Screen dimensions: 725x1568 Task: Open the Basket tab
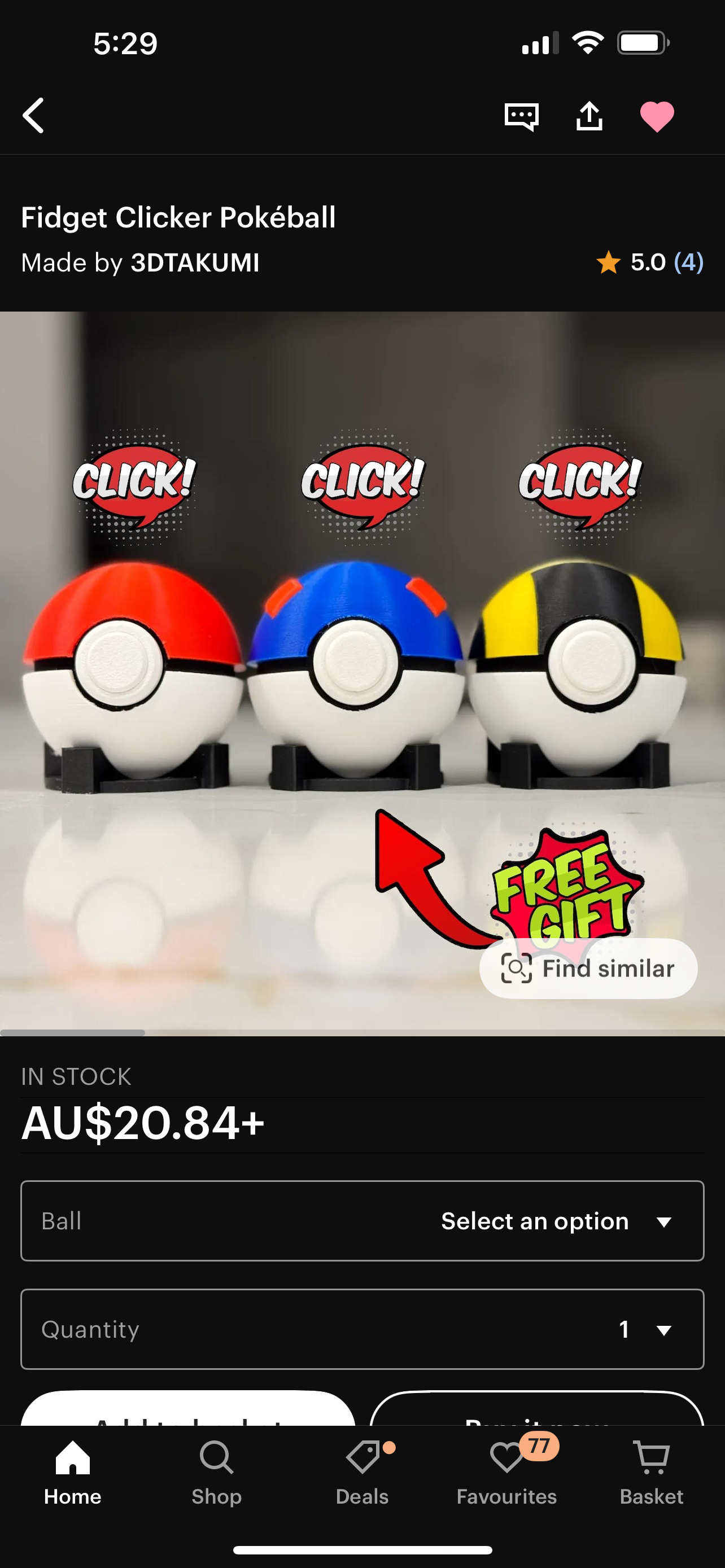[x=652, y=1473]
